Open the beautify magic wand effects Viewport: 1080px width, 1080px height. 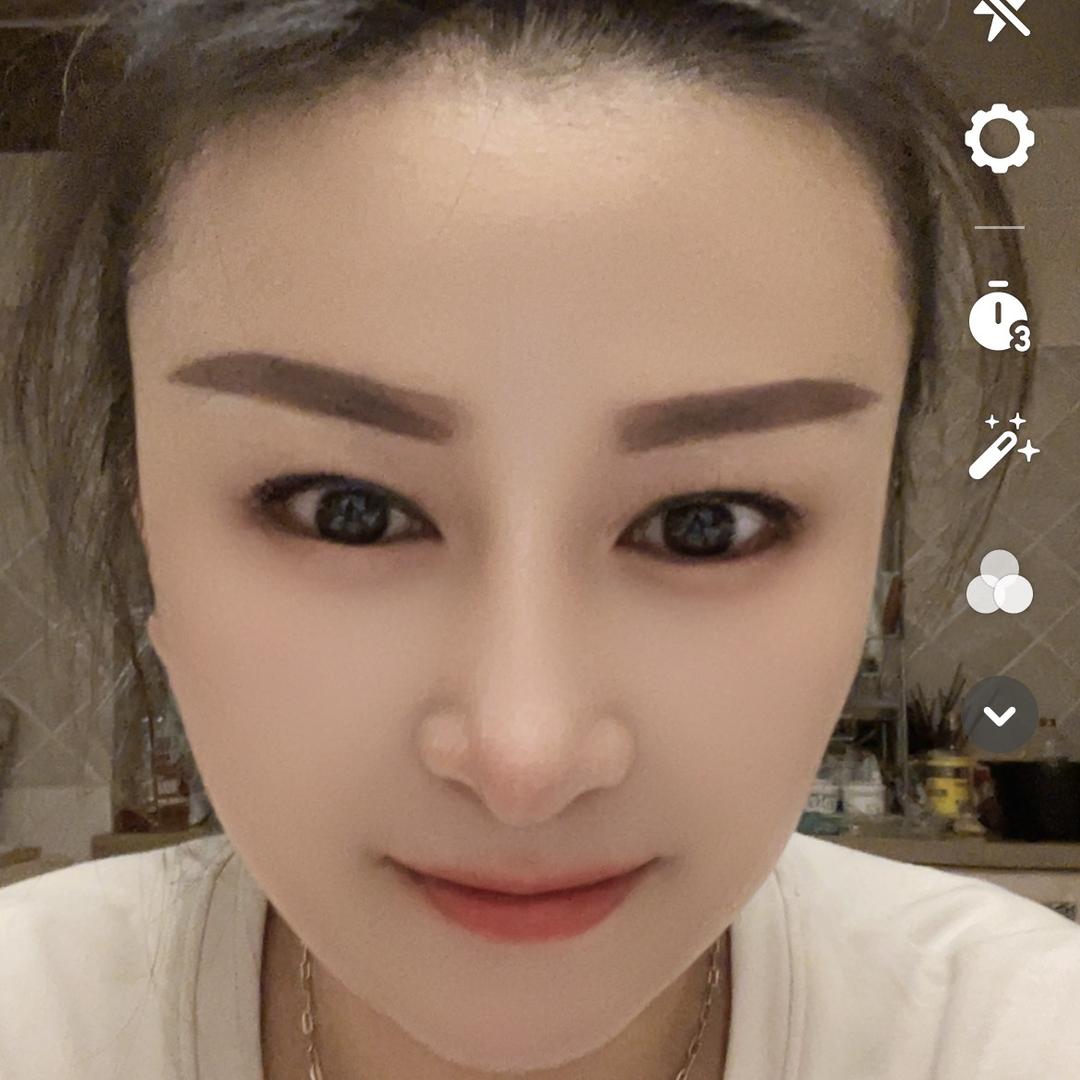click(x=1001, y=446)
